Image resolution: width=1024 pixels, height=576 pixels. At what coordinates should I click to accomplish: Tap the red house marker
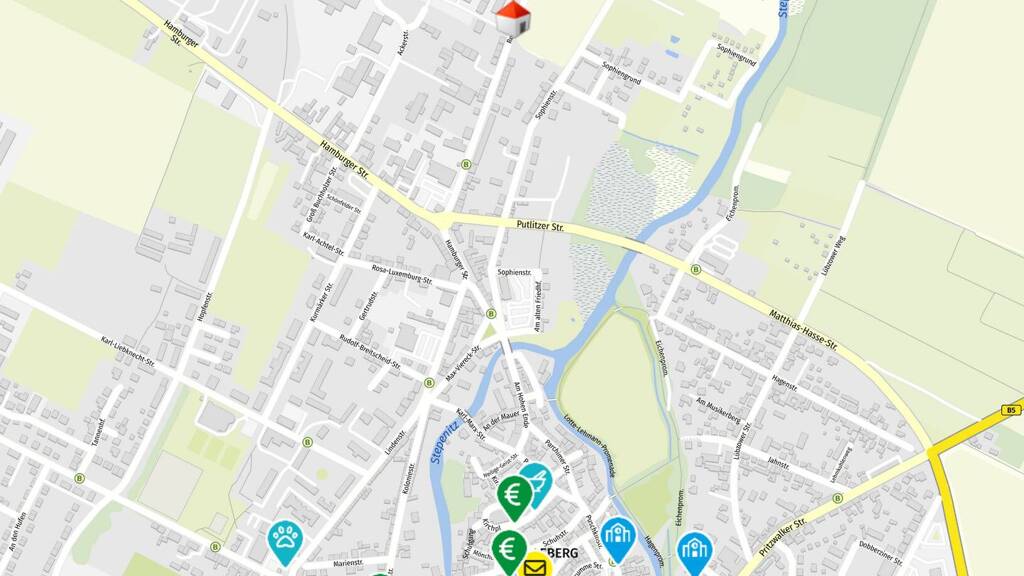[513, 15]
